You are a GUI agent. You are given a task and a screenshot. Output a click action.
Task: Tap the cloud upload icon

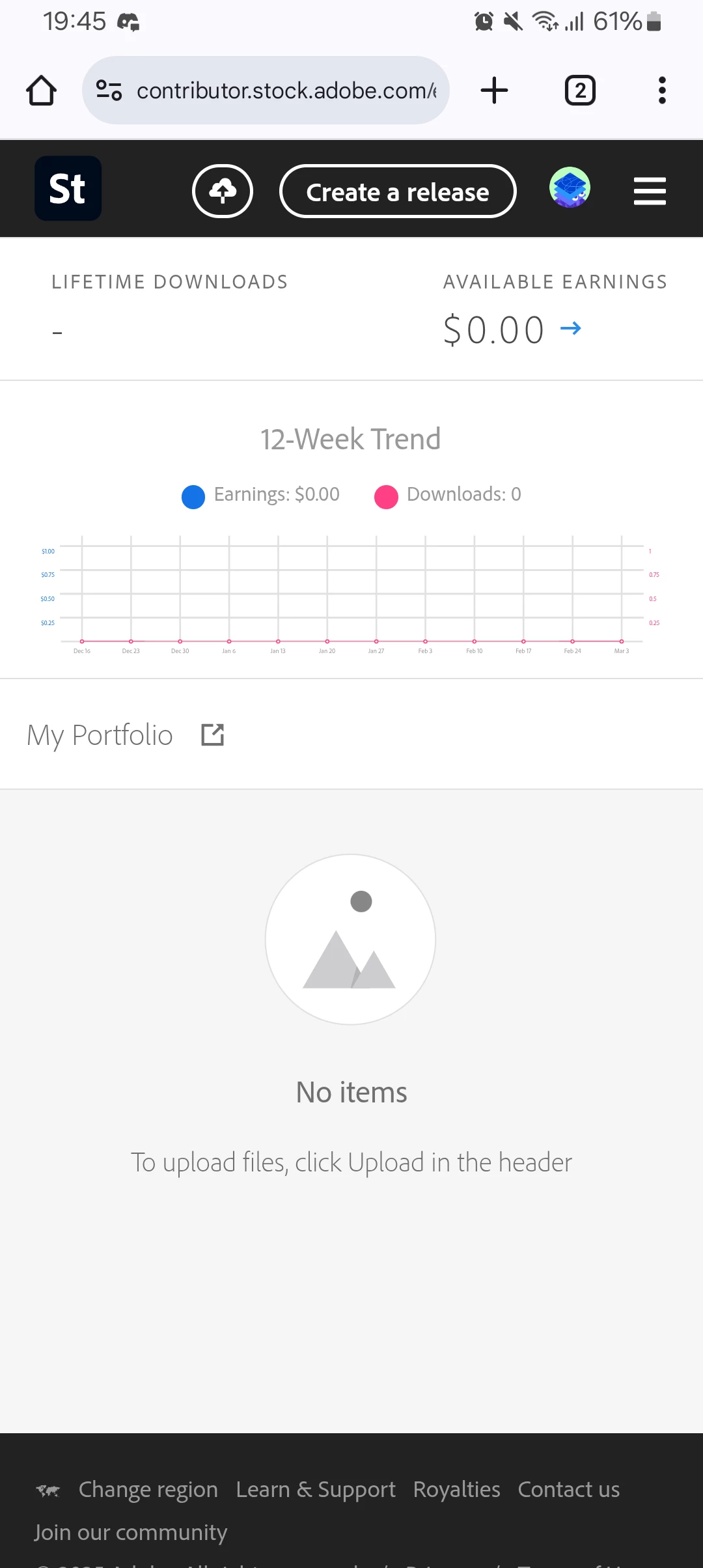[223, 191]
